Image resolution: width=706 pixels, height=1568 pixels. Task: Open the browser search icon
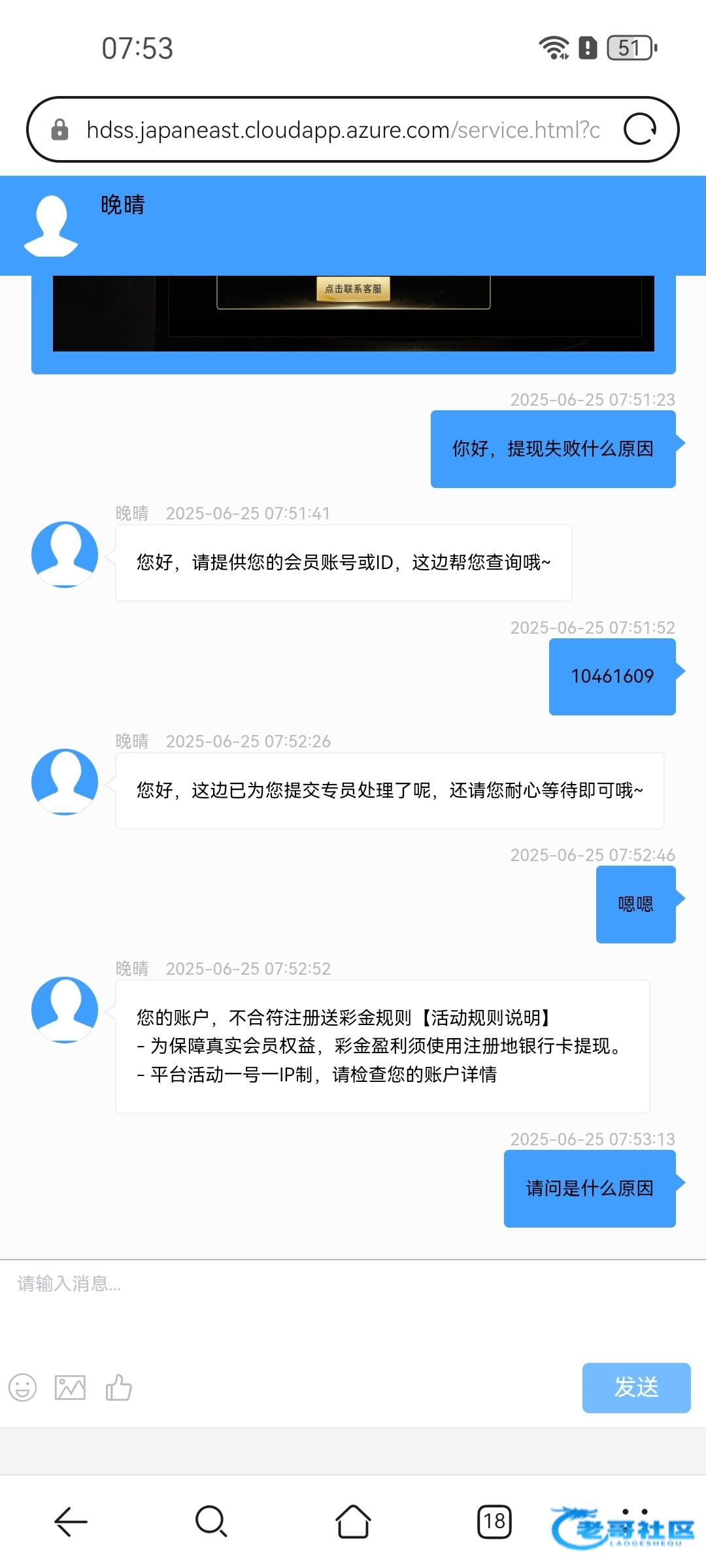[x=211, y=1522]
